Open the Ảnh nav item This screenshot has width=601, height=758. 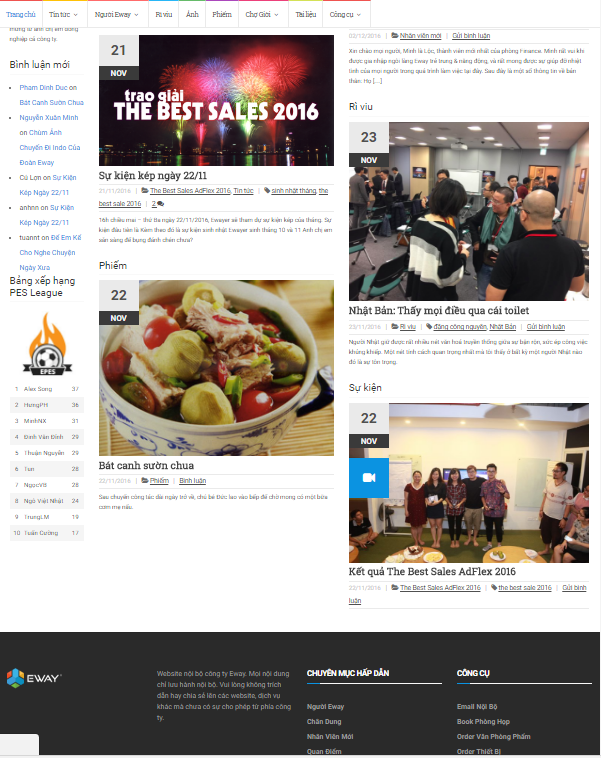click(192, 15)
